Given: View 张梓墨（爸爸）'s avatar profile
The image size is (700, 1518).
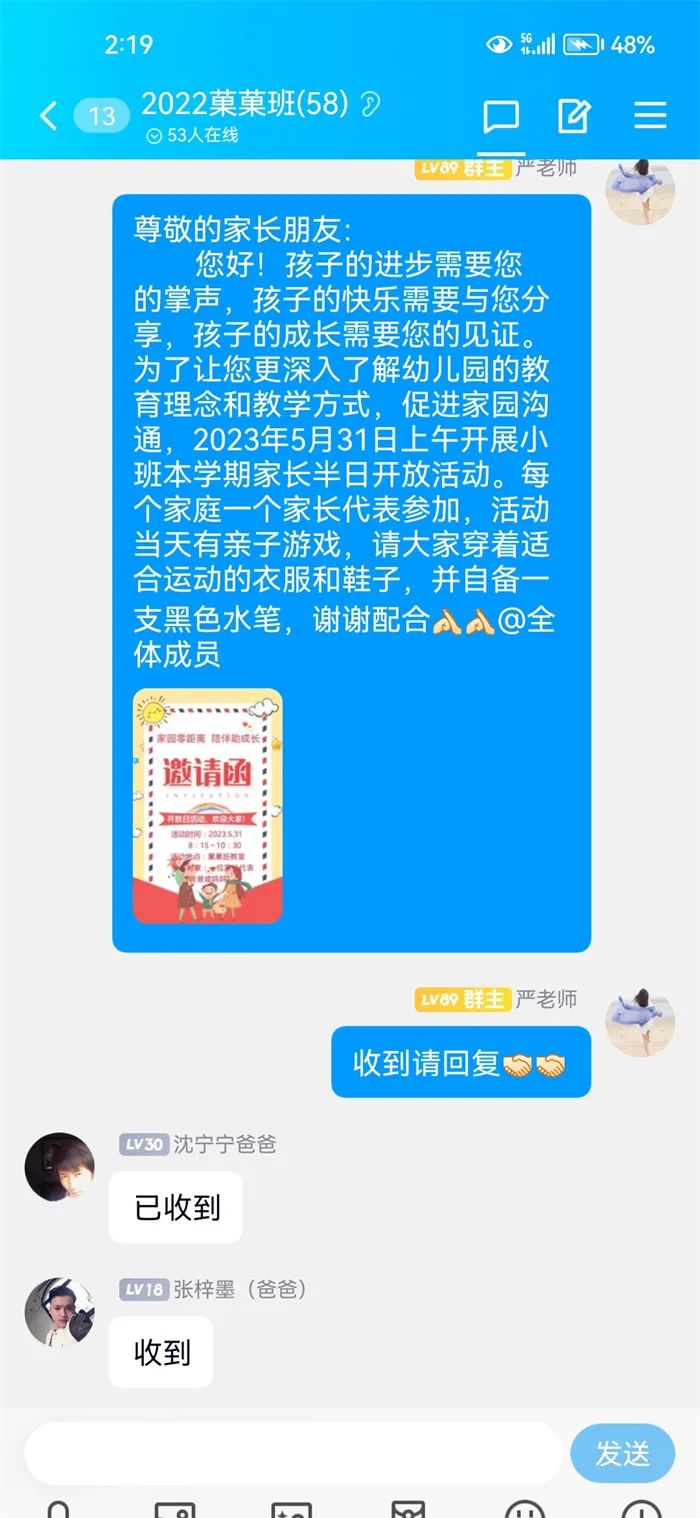Looking at the screenshot, I should click(59, 1312).
